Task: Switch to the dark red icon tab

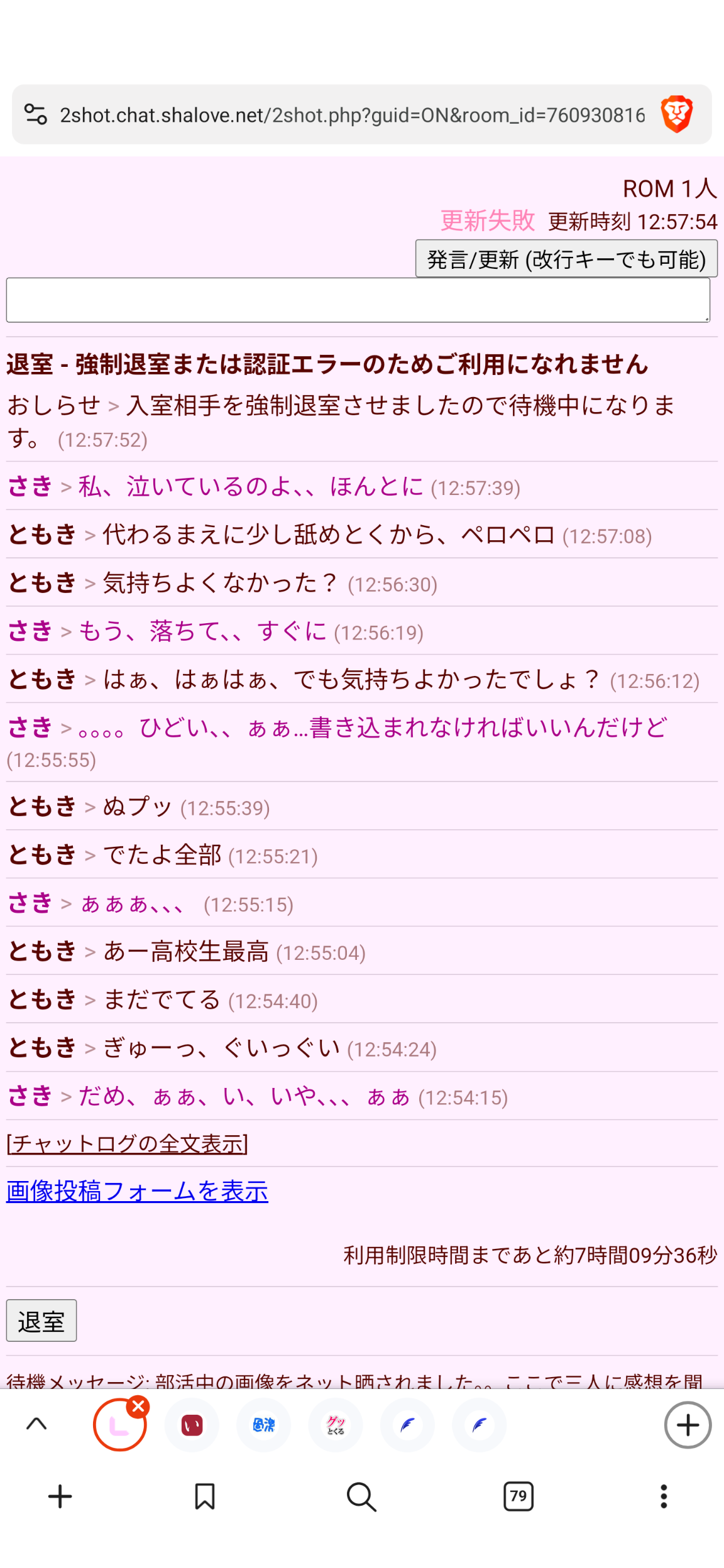Action: [x=192, y=1425]
